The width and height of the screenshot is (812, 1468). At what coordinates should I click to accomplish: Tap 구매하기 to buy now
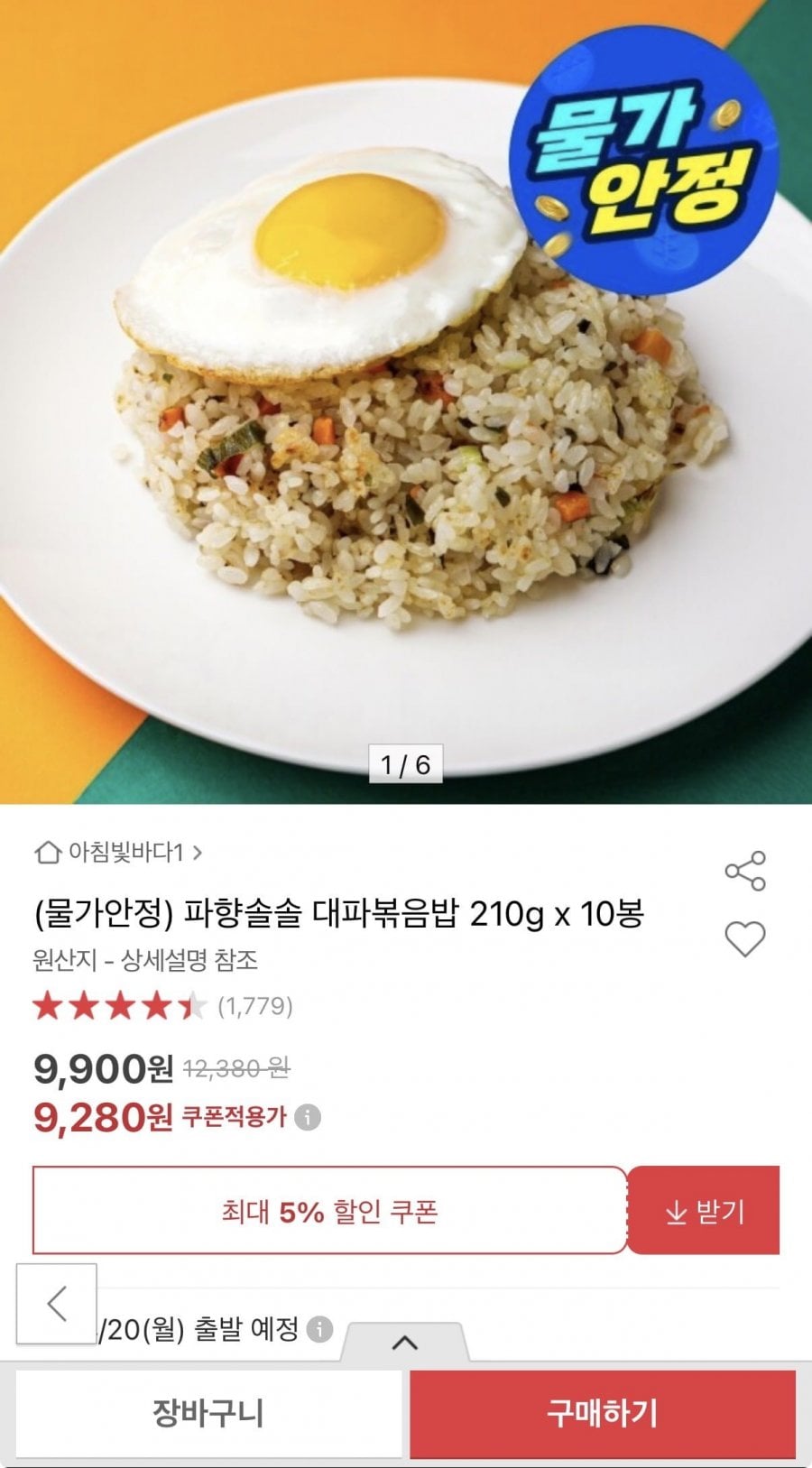602,1413
